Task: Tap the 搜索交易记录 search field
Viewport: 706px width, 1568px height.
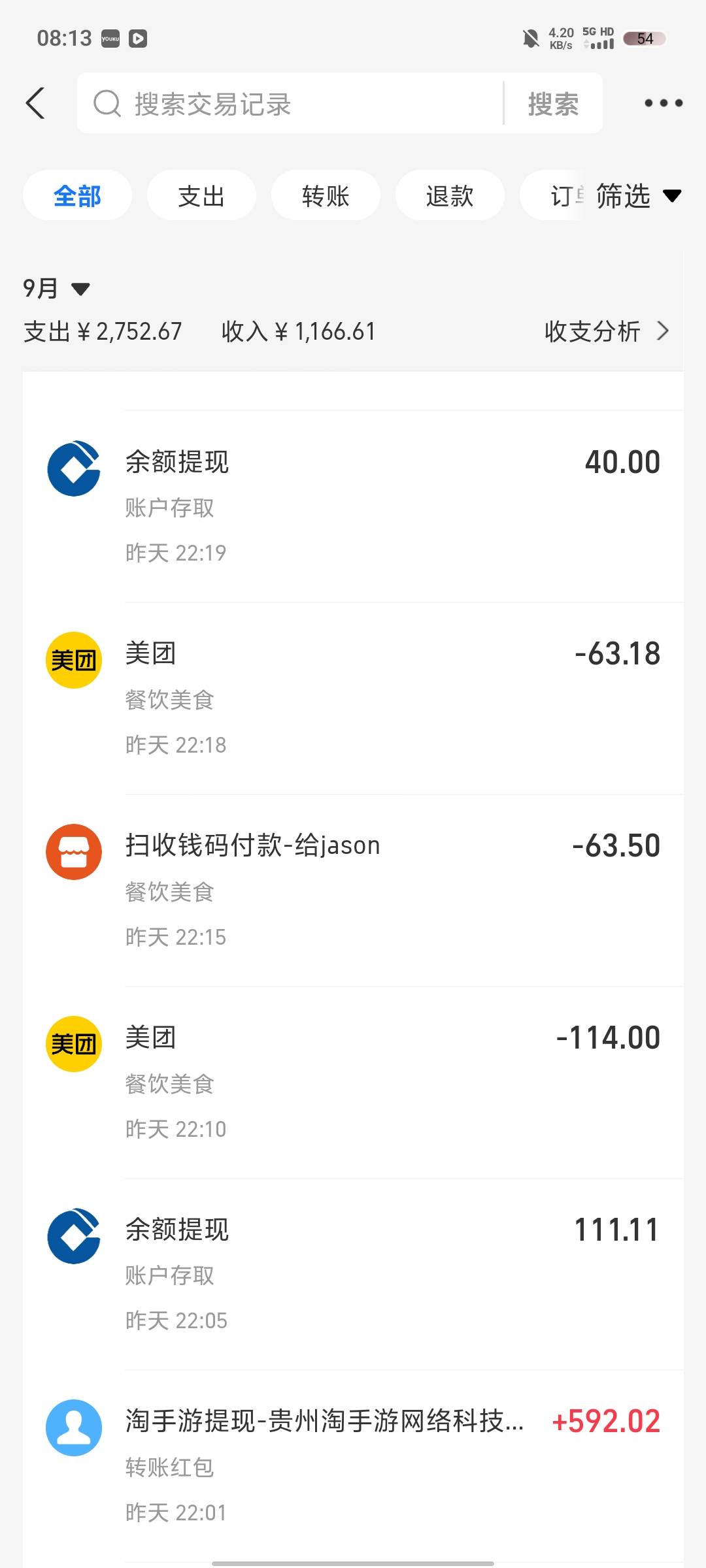Action: (x=290, y=103)
